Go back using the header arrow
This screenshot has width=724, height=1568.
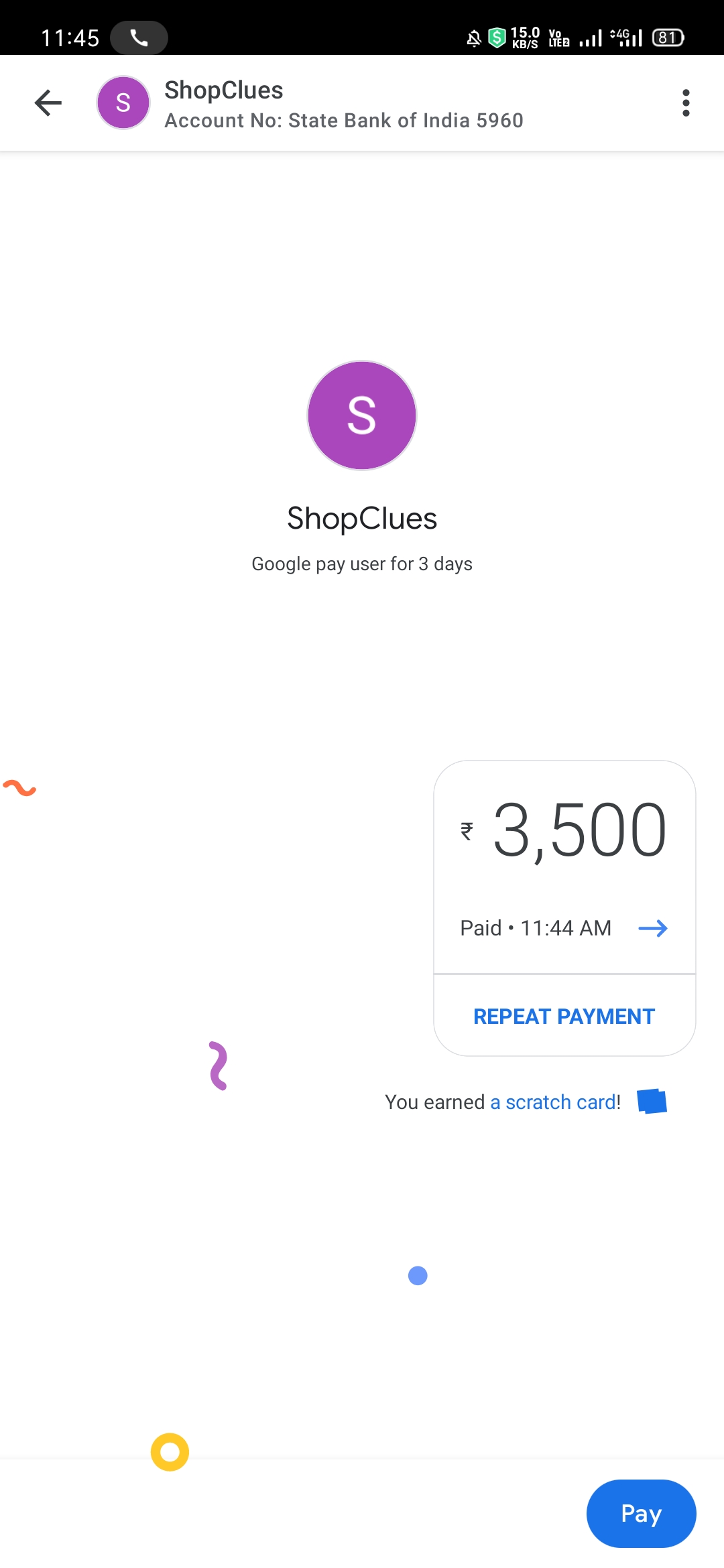pyautogui.click(x=48, y=103)
